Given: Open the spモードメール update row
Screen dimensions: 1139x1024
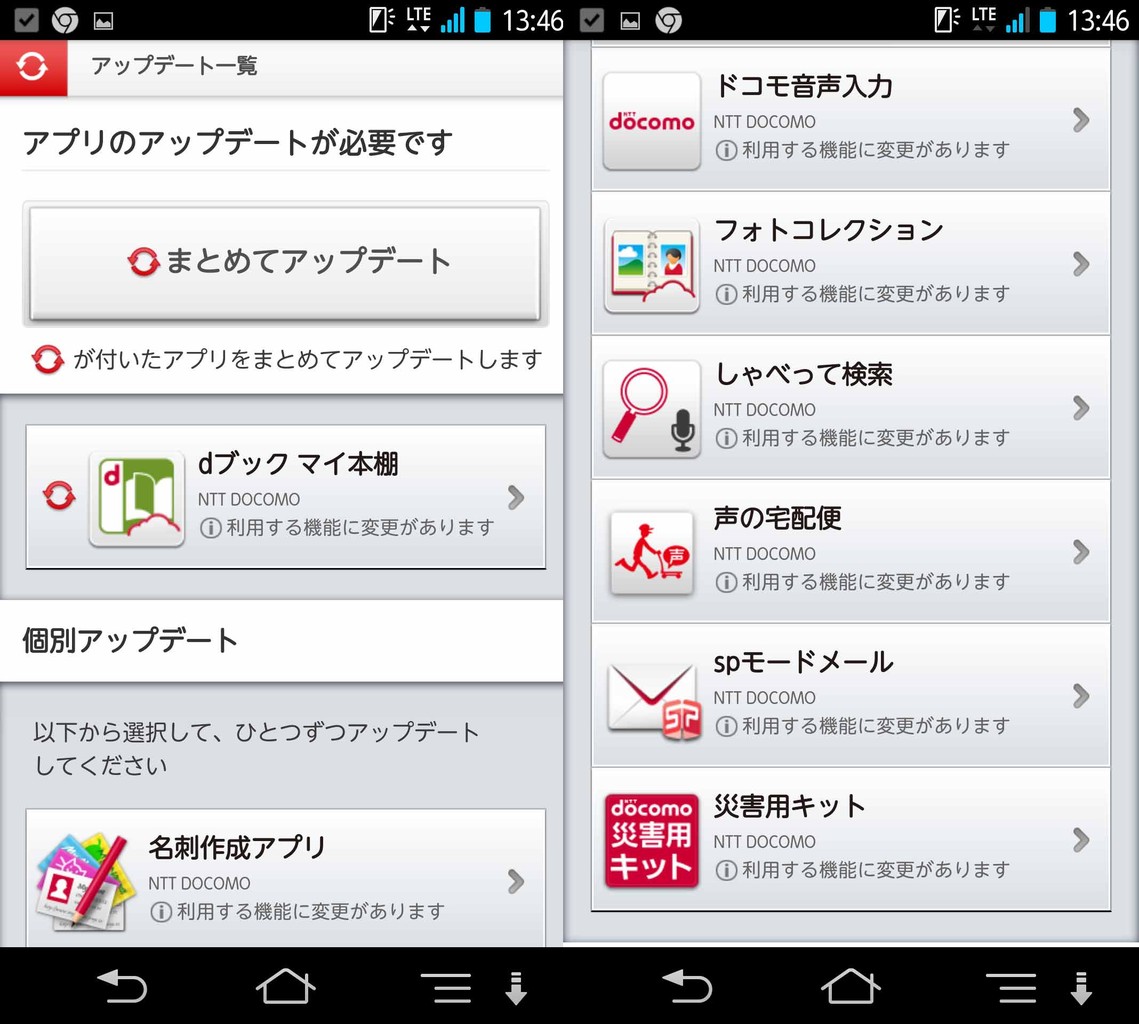Looking at the screenshot, I should pos(851,694).
